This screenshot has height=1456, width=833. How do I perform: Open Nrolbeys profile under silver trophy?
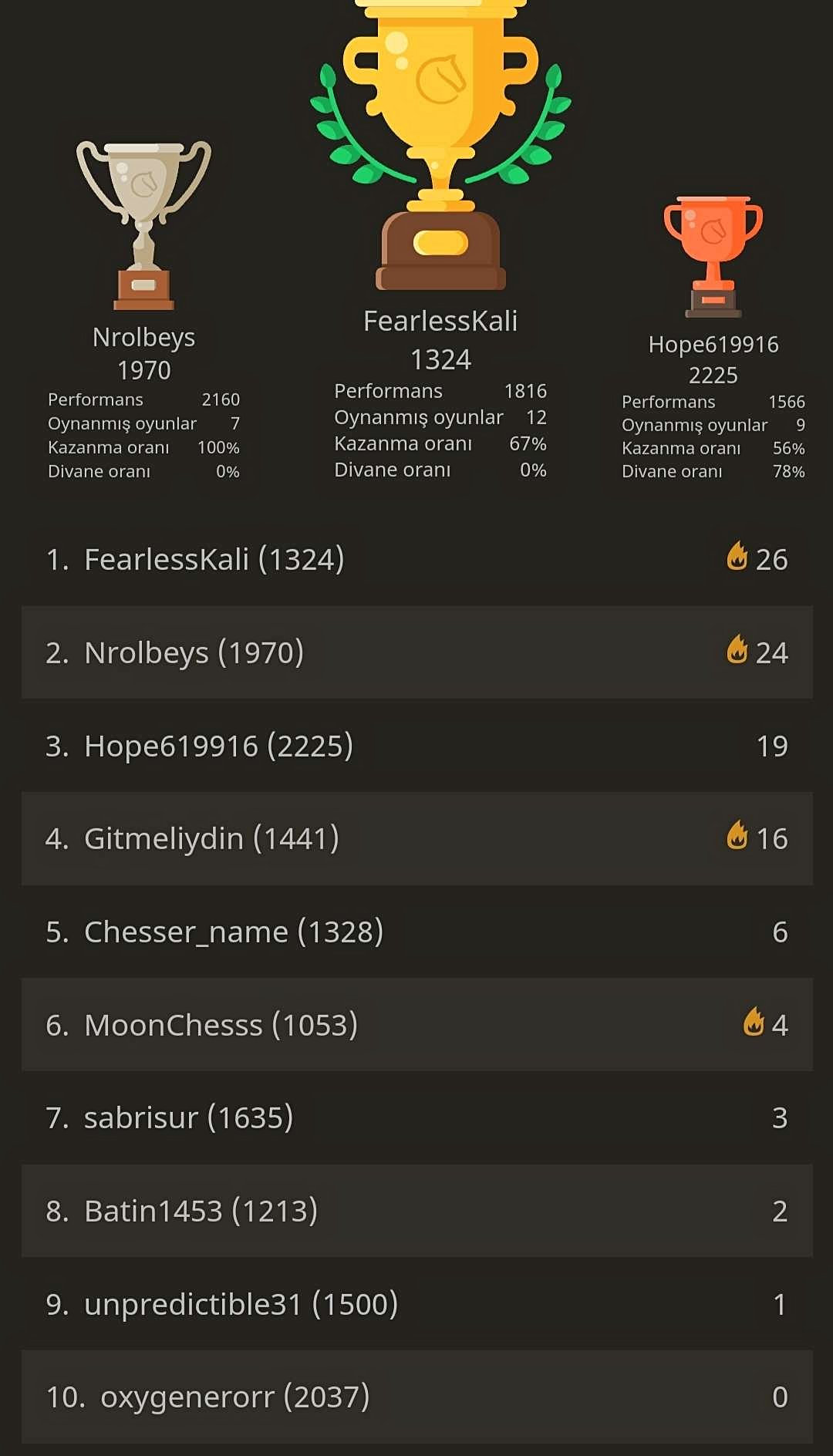[x=143, y=337]
